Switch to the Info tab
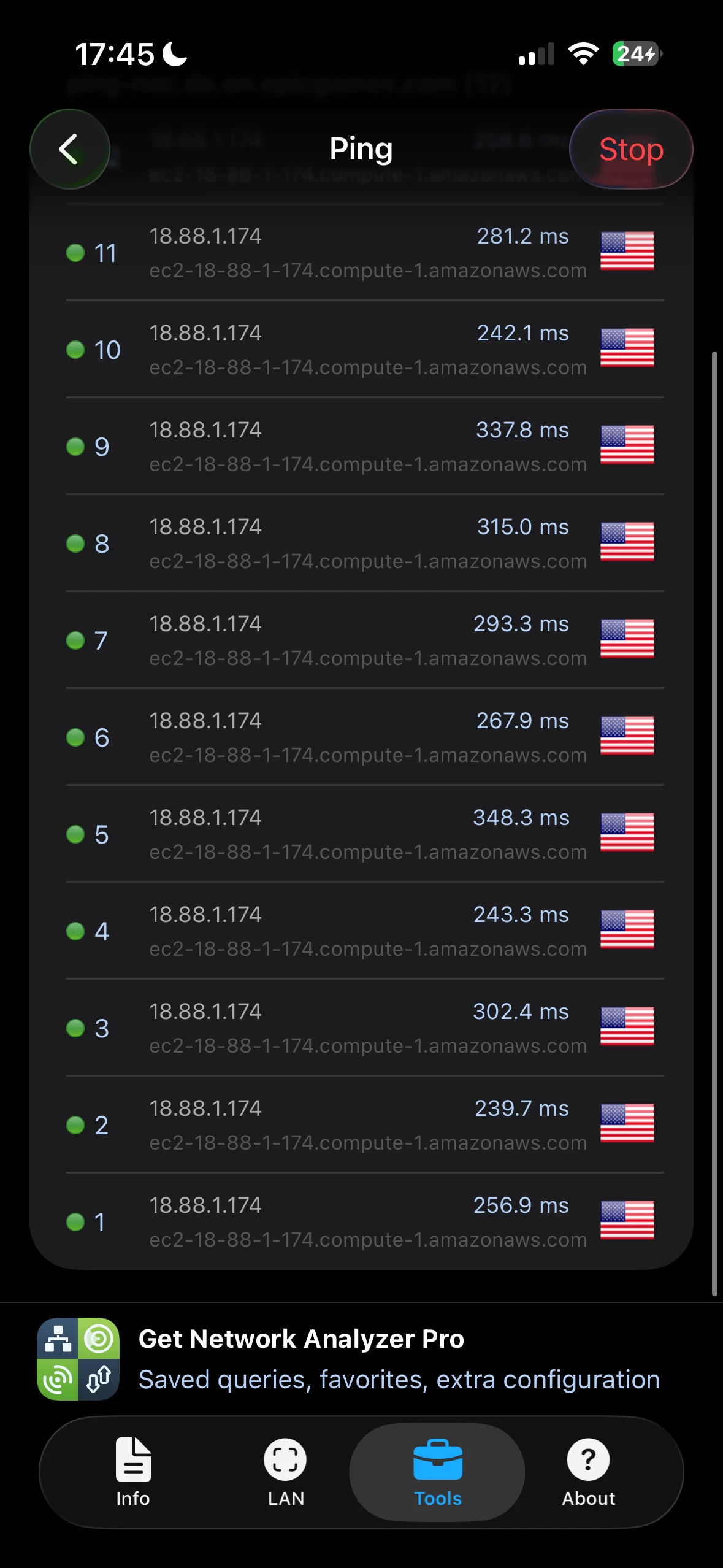Screen dimensions: 723x1568 (133, 1472)
